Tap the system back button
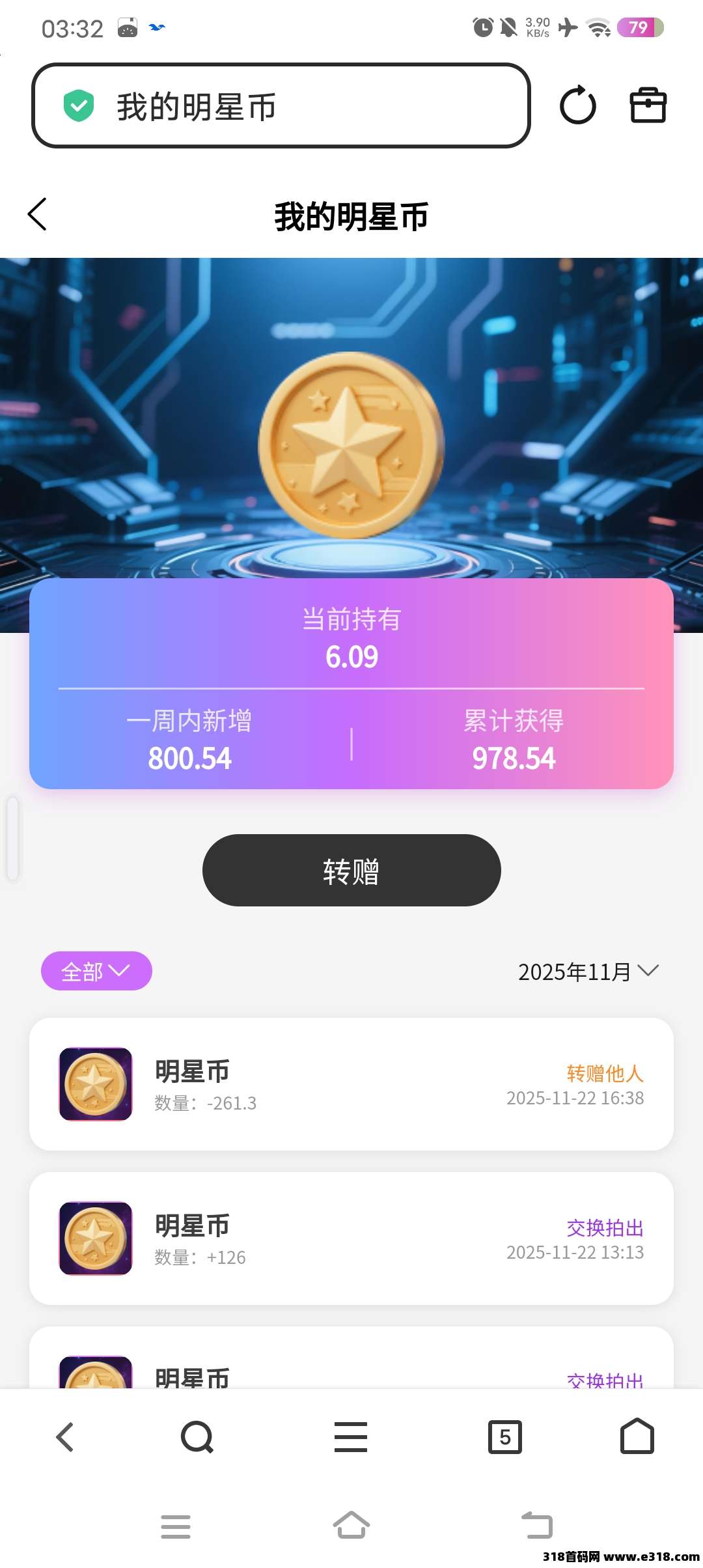703x1568 pixels. tap(537, 1525)
